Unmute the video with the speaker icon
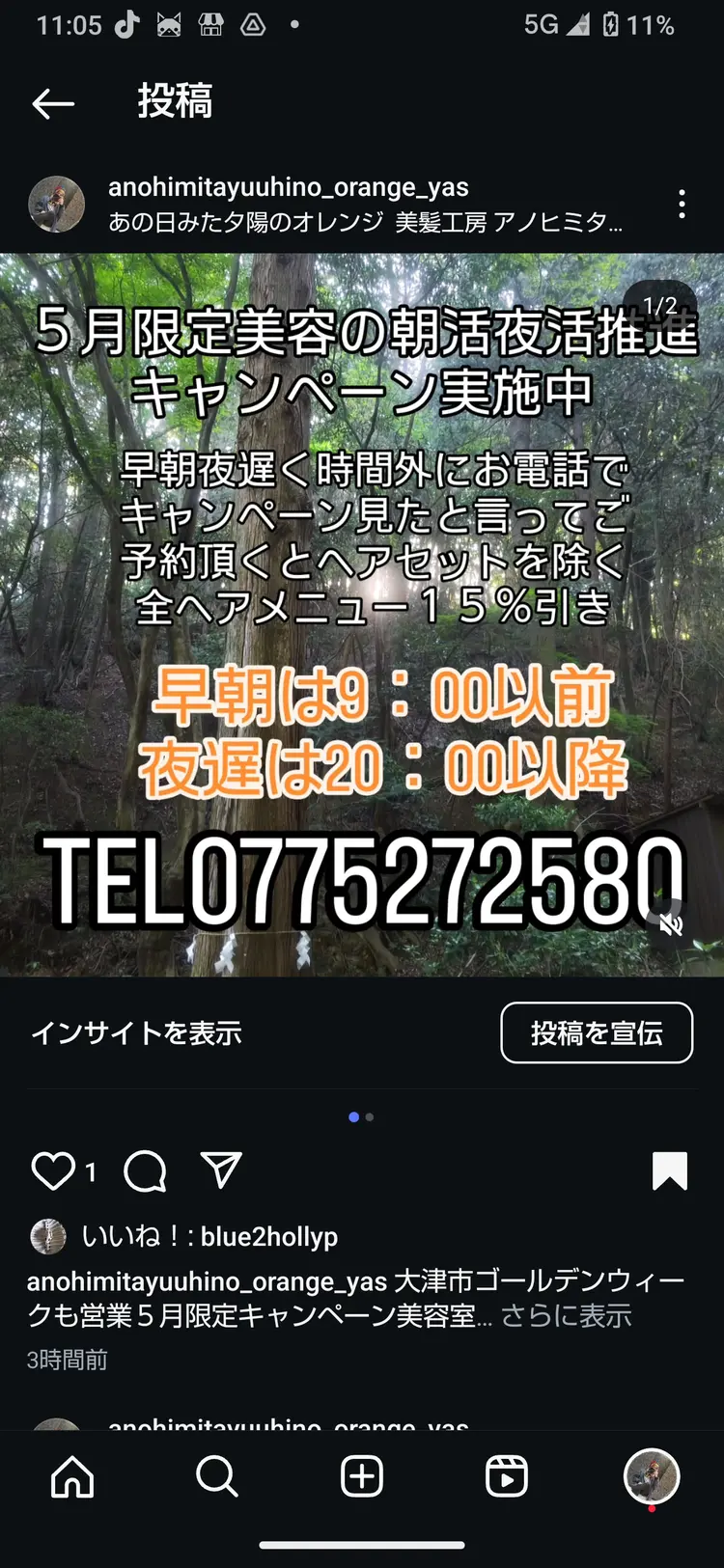Screen dimensions: 724x1568 click(x=671, y=924)
